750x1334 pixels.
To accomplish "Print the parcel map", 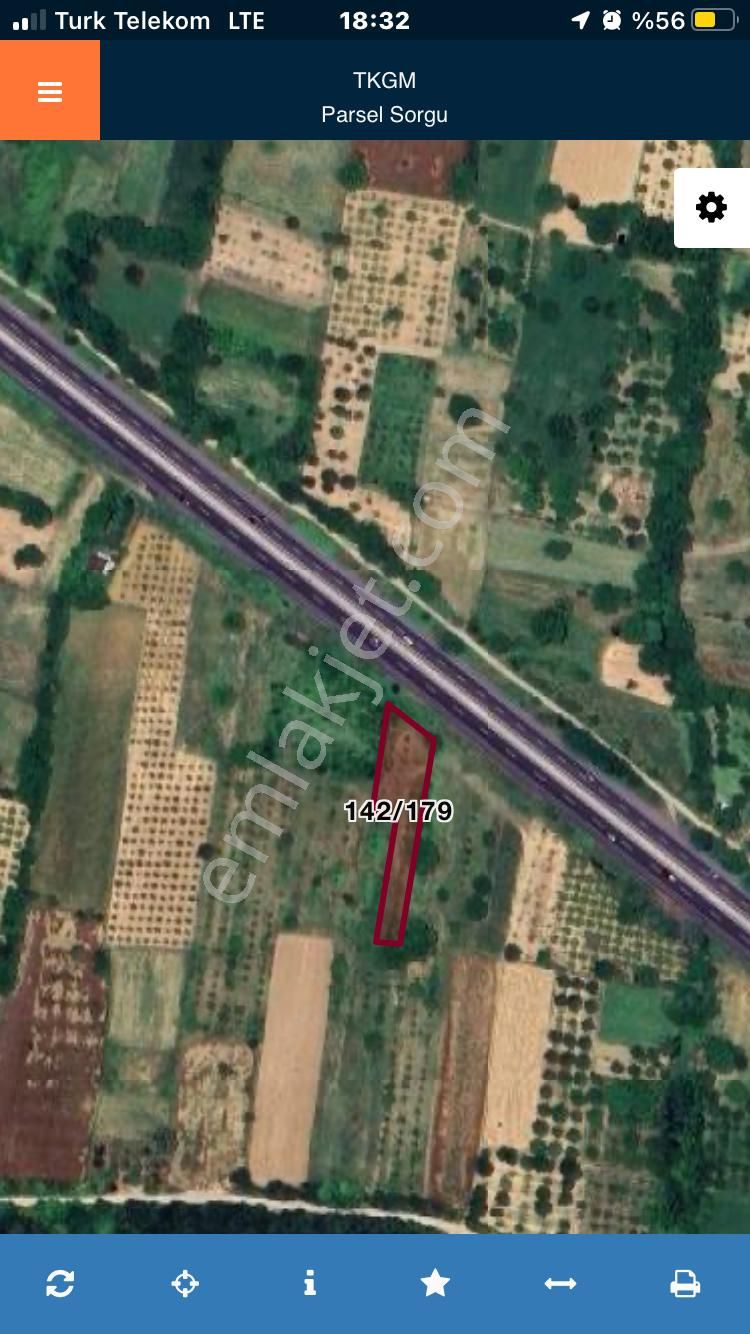I will pos(685,1283).
